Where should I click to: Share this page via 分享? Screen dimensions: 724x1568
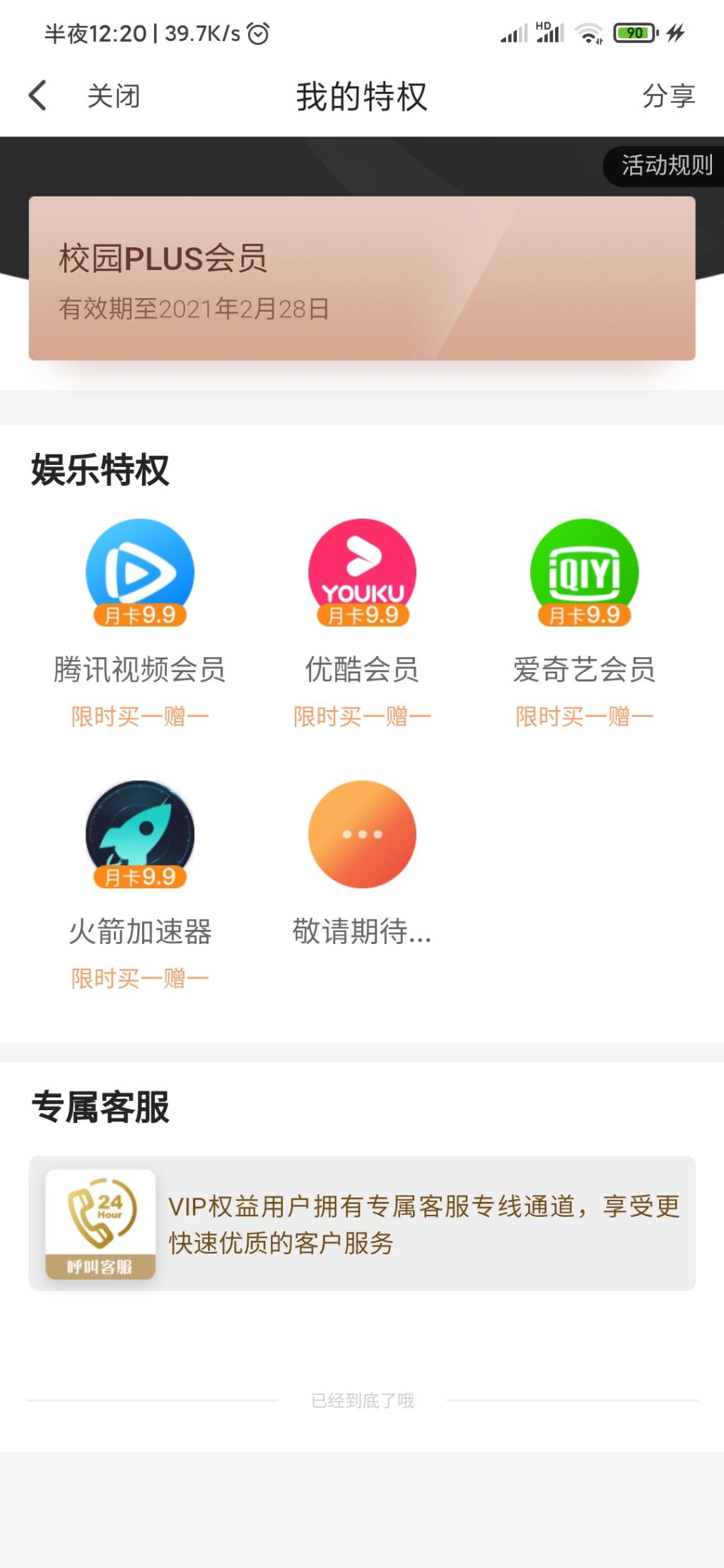pos(668,96)
